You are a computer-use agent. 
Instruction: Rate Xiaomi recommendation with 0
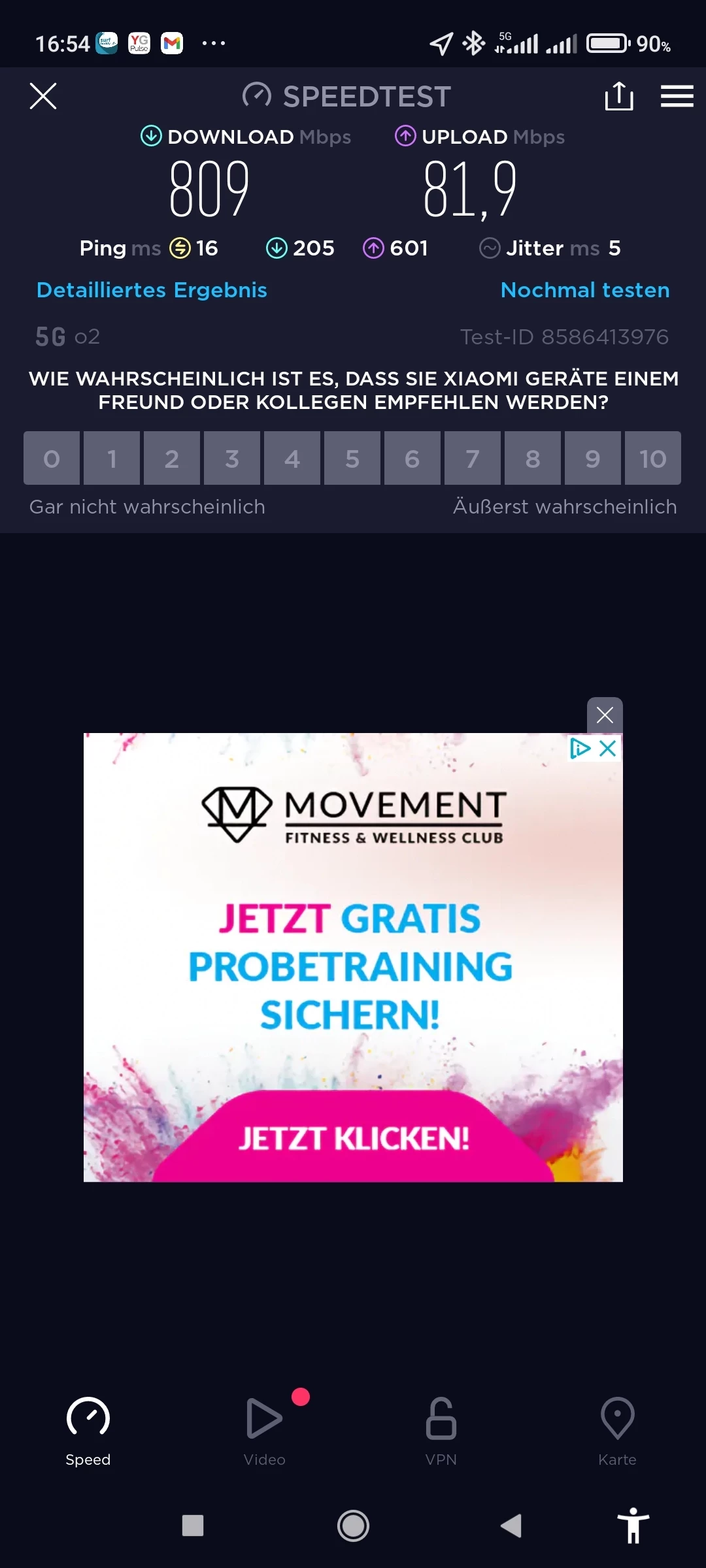tap(52, 459)
